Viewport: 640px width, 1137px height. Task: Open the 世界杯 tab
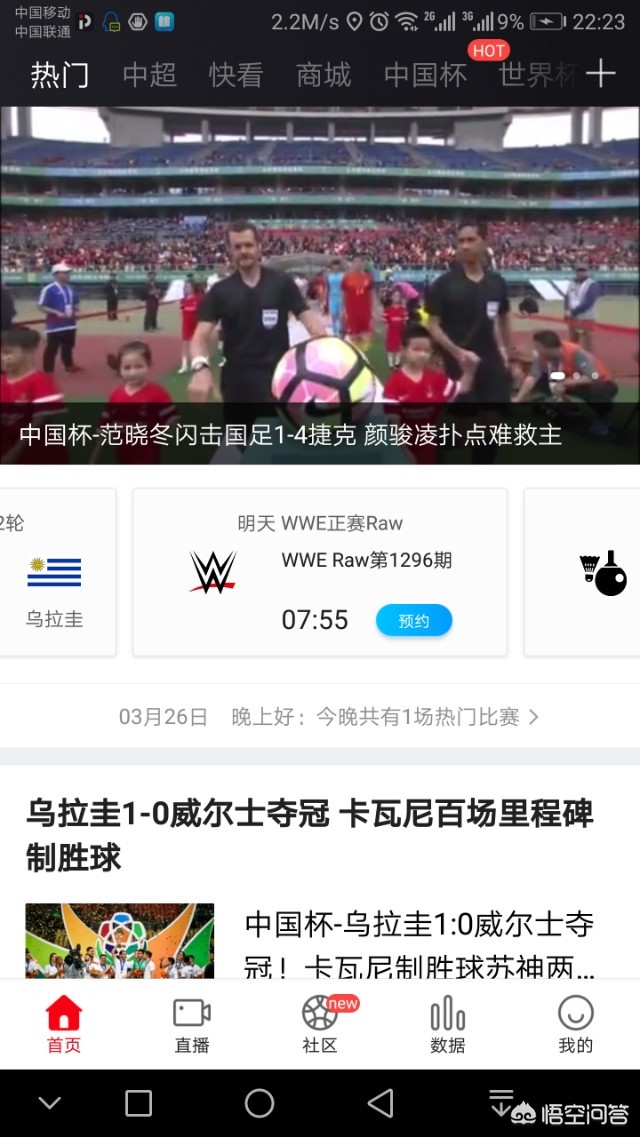538,75
